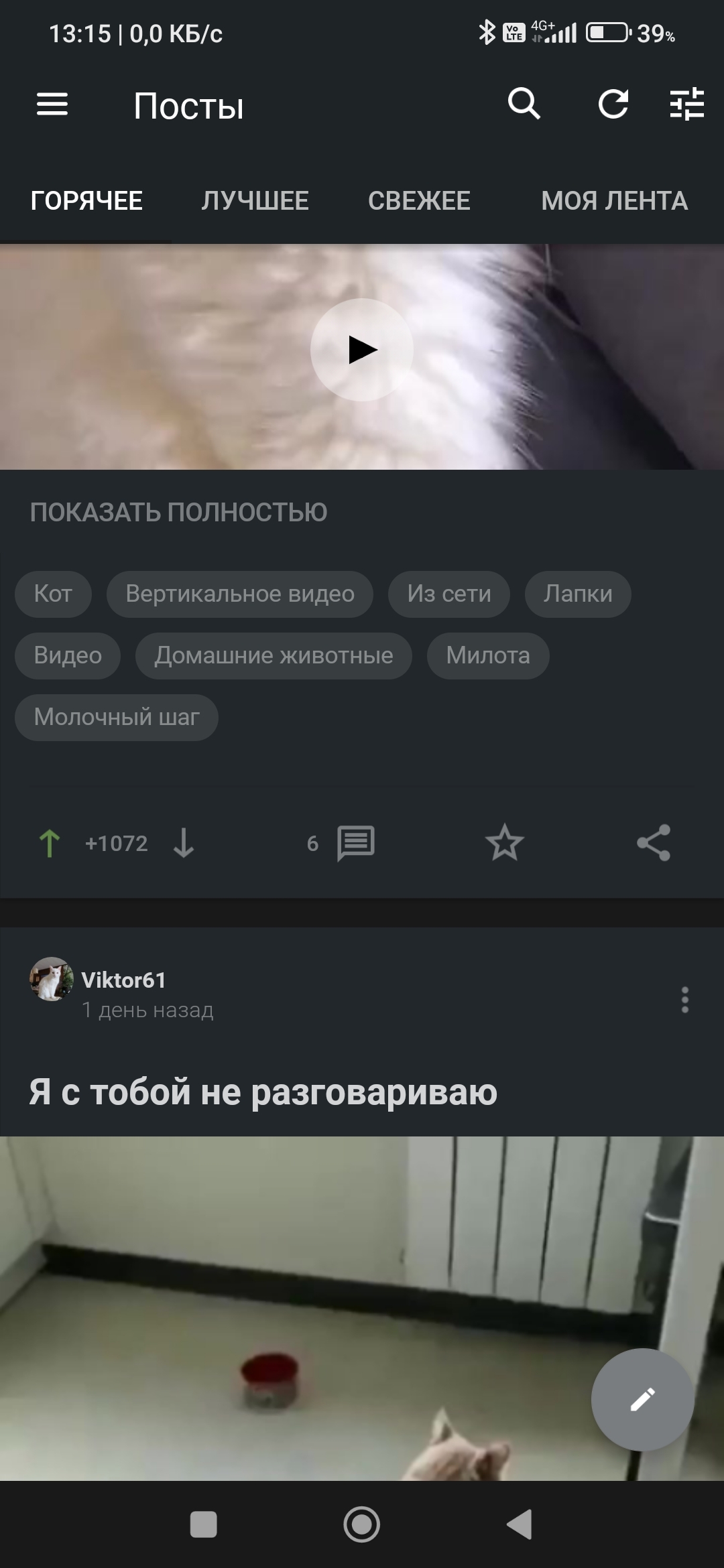Open the Молочный шаг tag

pyautogui.click(x=117, y=717)
